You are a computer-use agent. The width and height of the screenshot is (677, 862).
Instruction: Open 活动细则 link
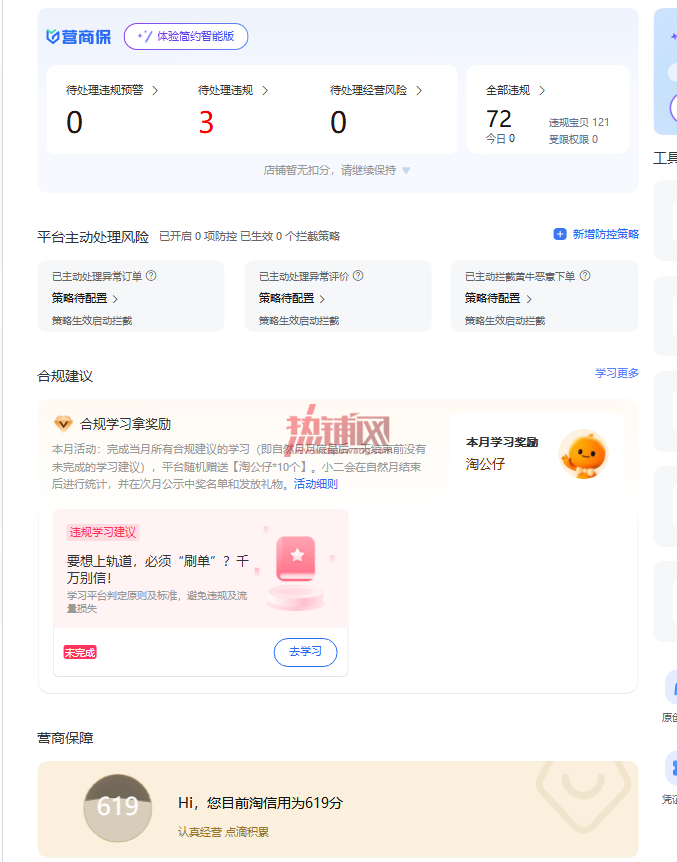316,484
